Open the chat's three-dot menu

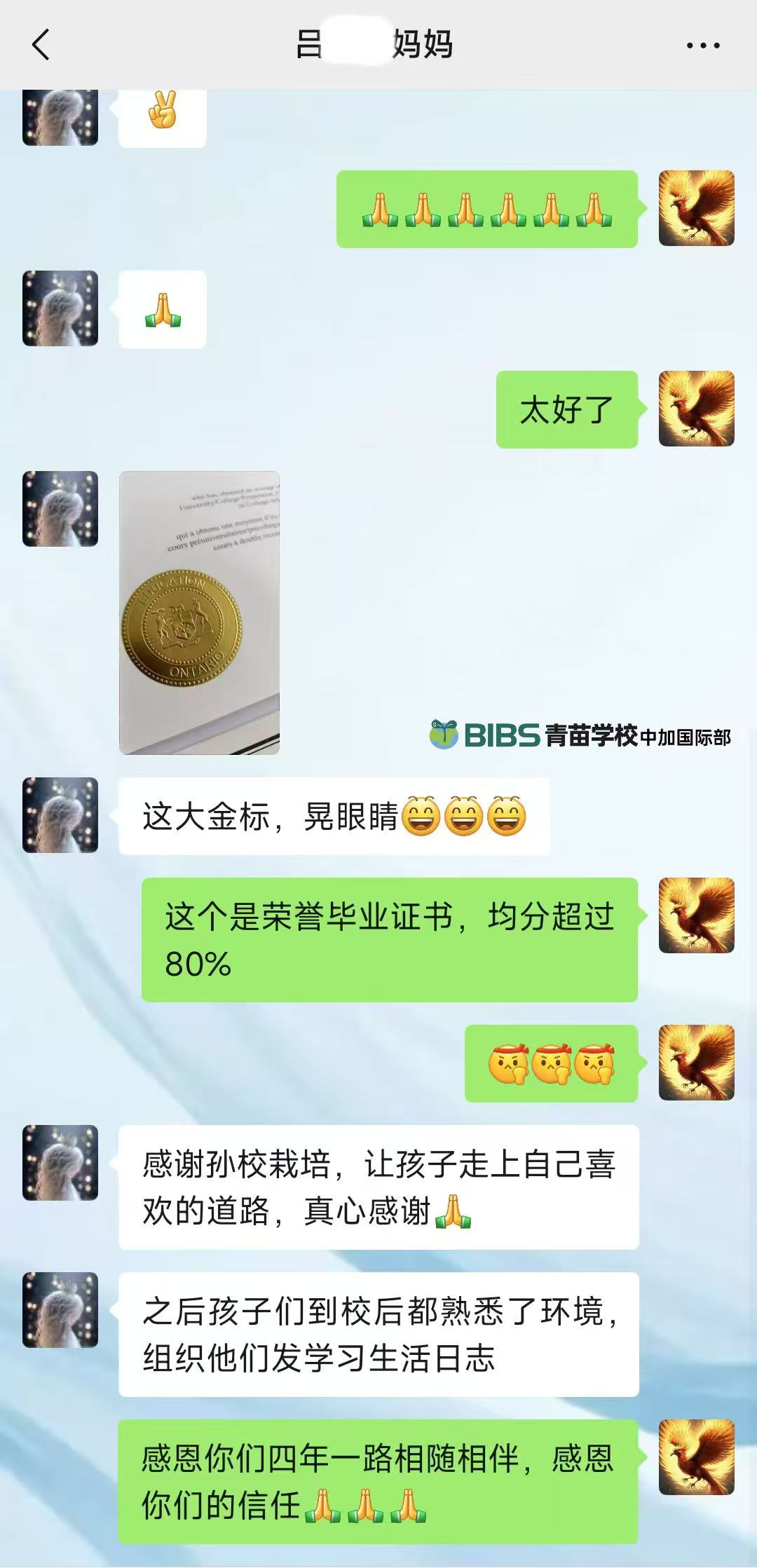(x=702, y=46)
